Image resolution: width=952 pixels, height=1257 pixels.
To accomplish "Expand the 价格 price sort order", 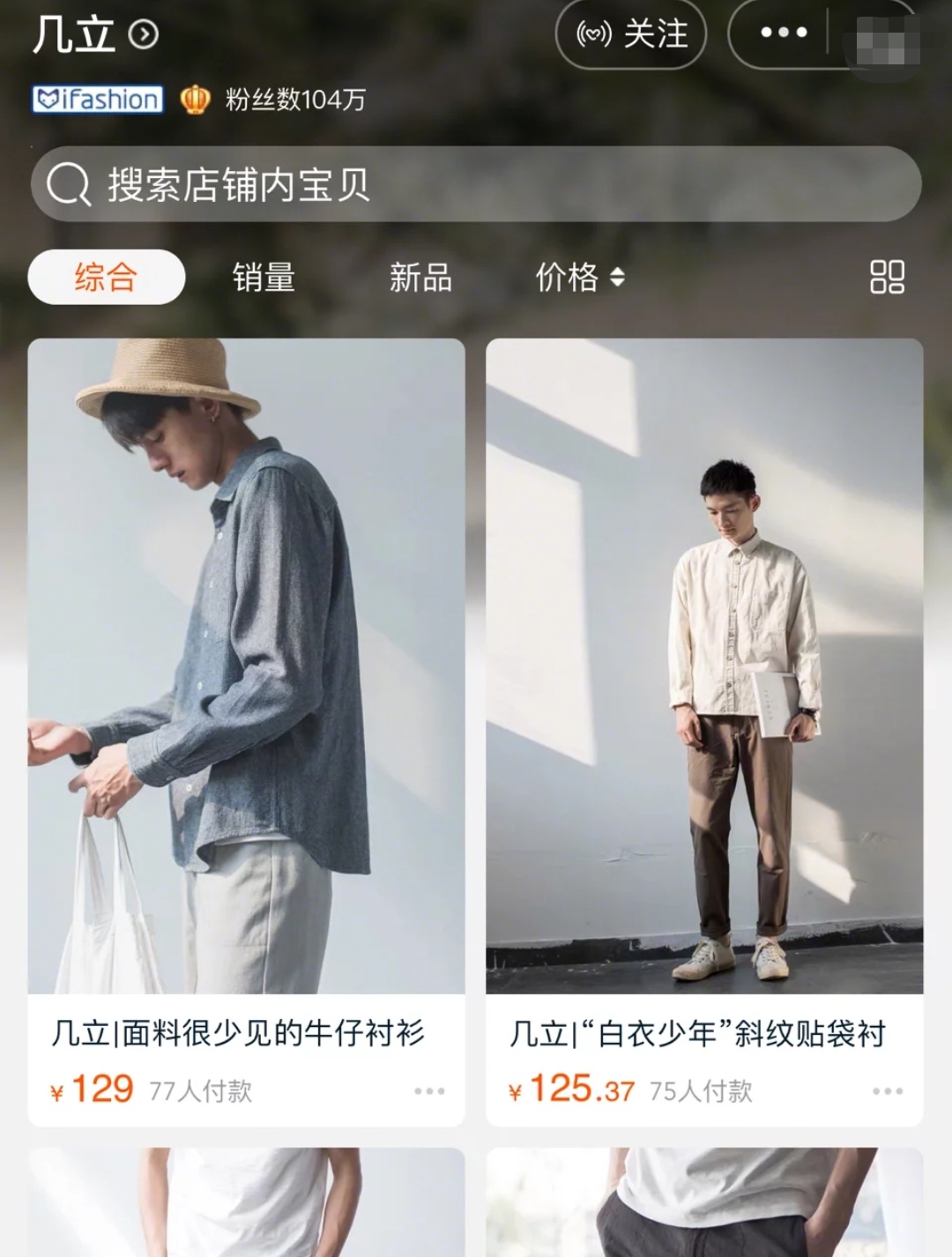I will click(x=577, y=278).
